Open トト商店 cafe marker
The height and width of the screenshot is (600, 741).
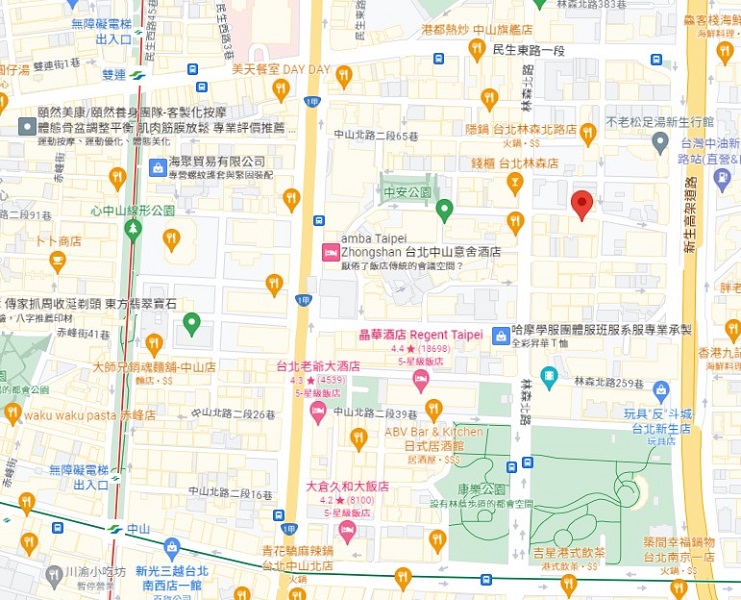57,260
